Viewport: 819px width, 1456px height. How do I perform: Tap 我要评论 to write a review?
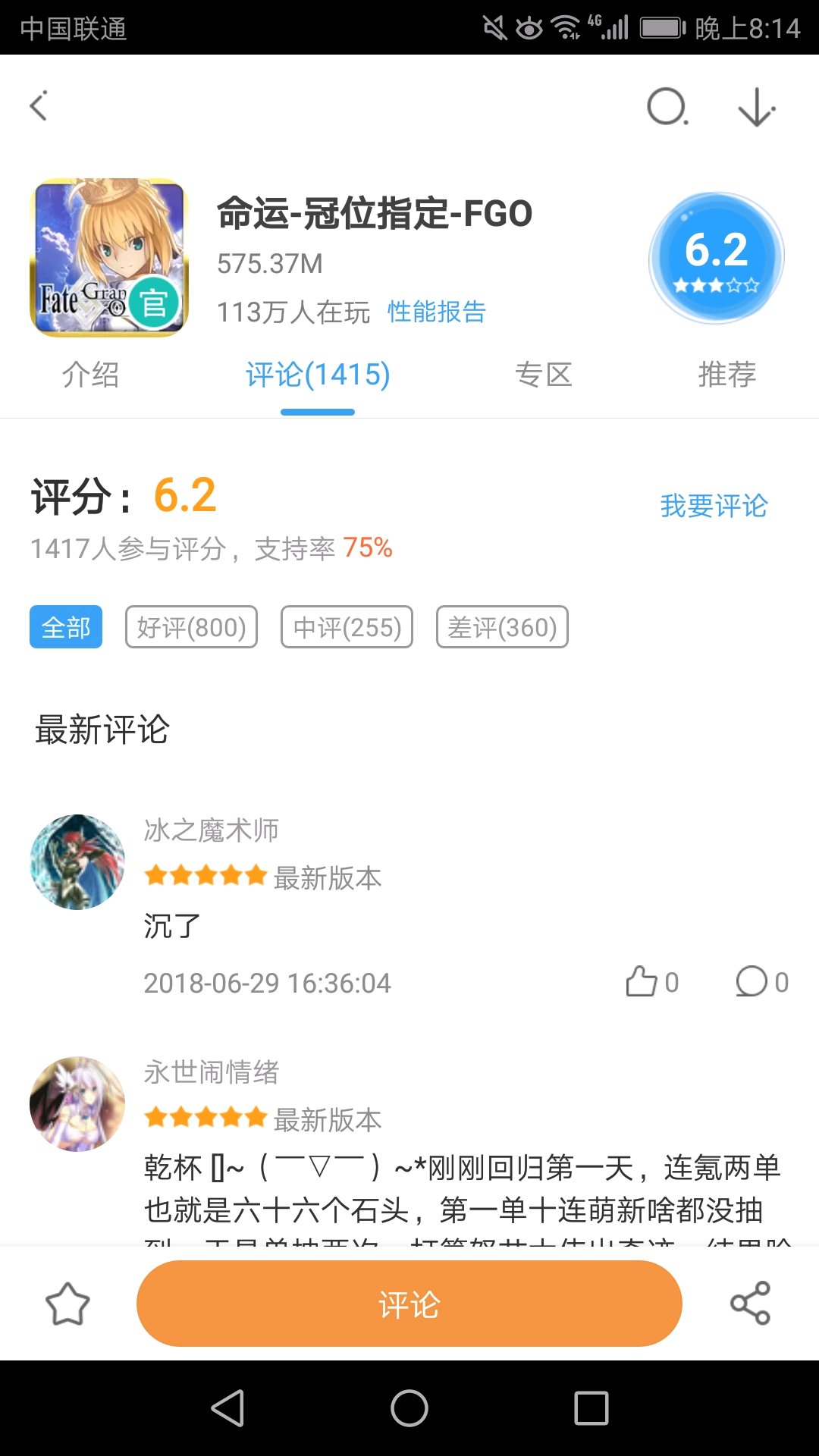point(714,506)
